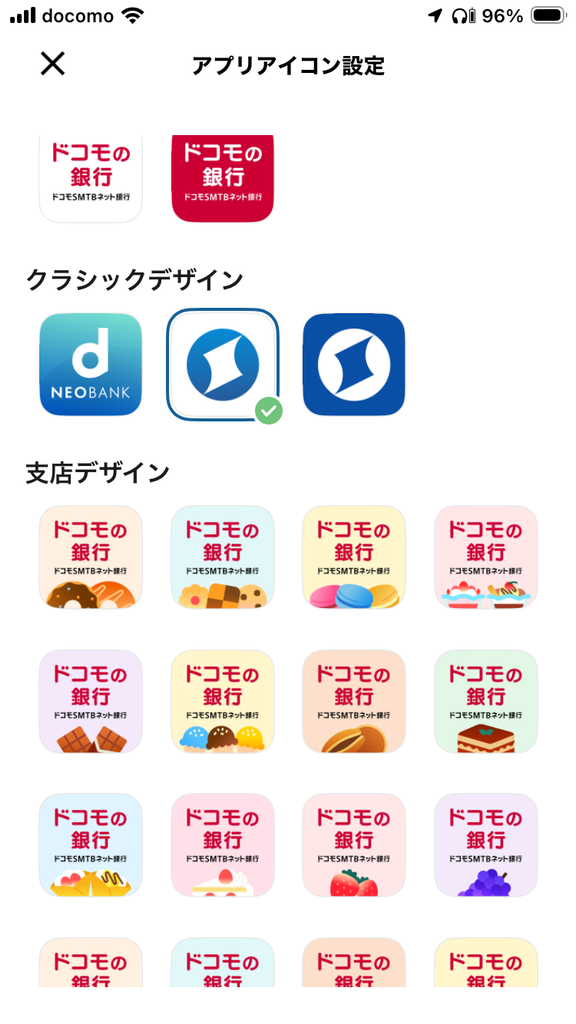Select the tiramisu branch design icon
This screenshot has width=576, height=1024.
coord(486,701)
